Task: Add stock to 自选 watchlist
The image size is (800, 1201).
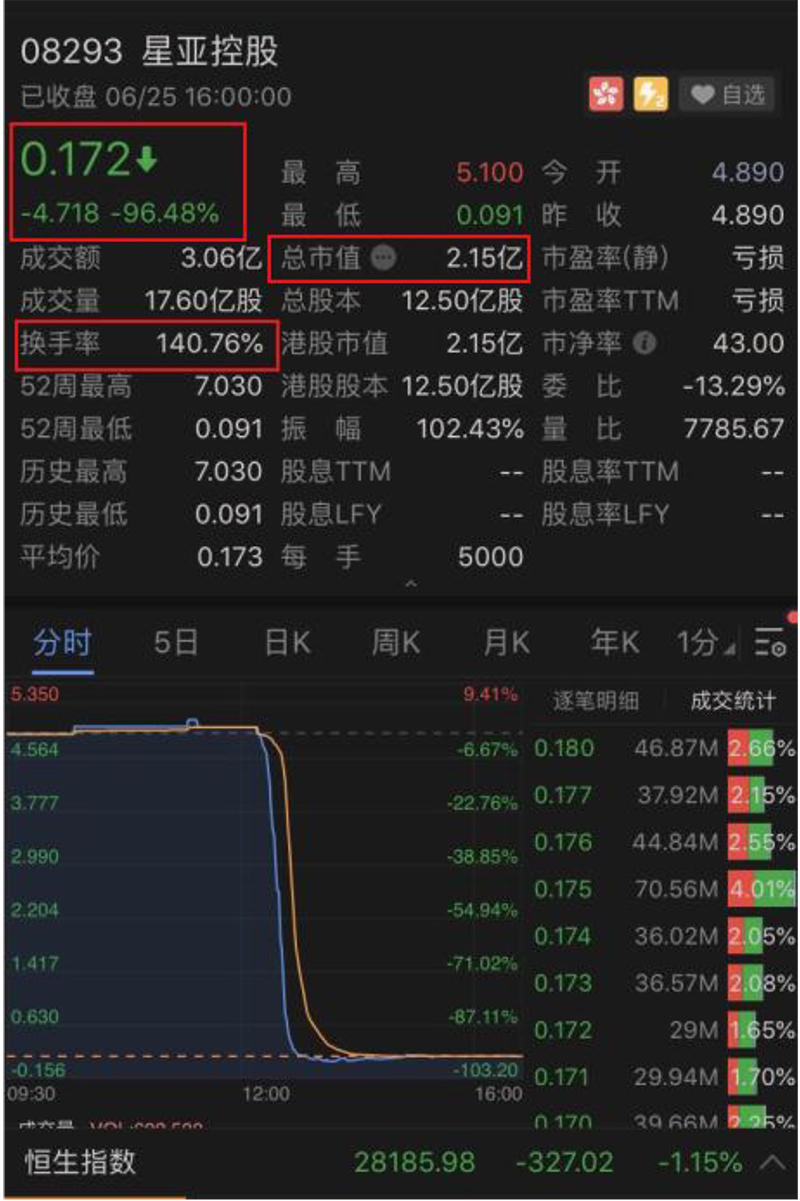Action: point(728,95)
